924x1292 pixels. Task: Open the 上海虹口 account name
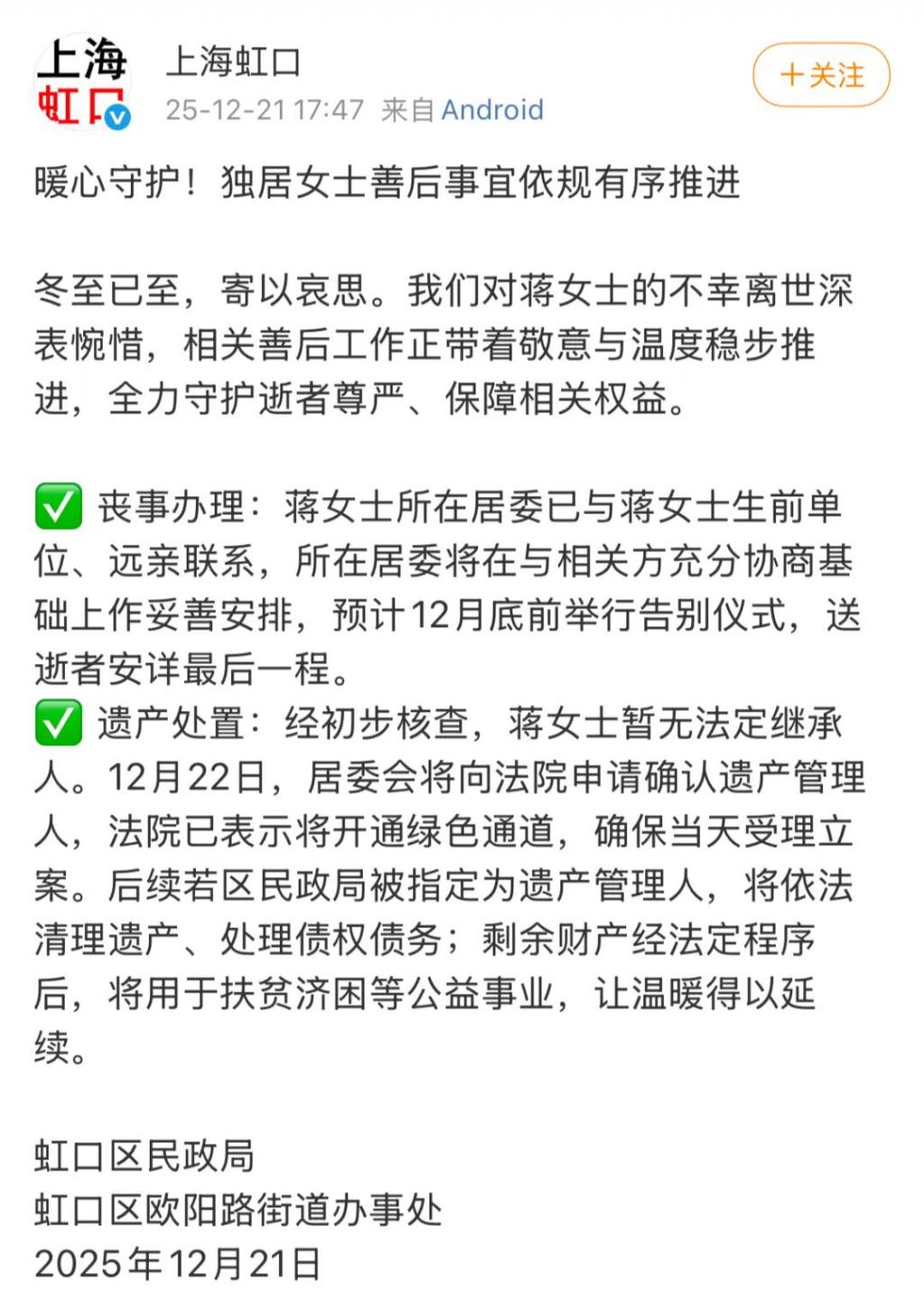point(233,61)
